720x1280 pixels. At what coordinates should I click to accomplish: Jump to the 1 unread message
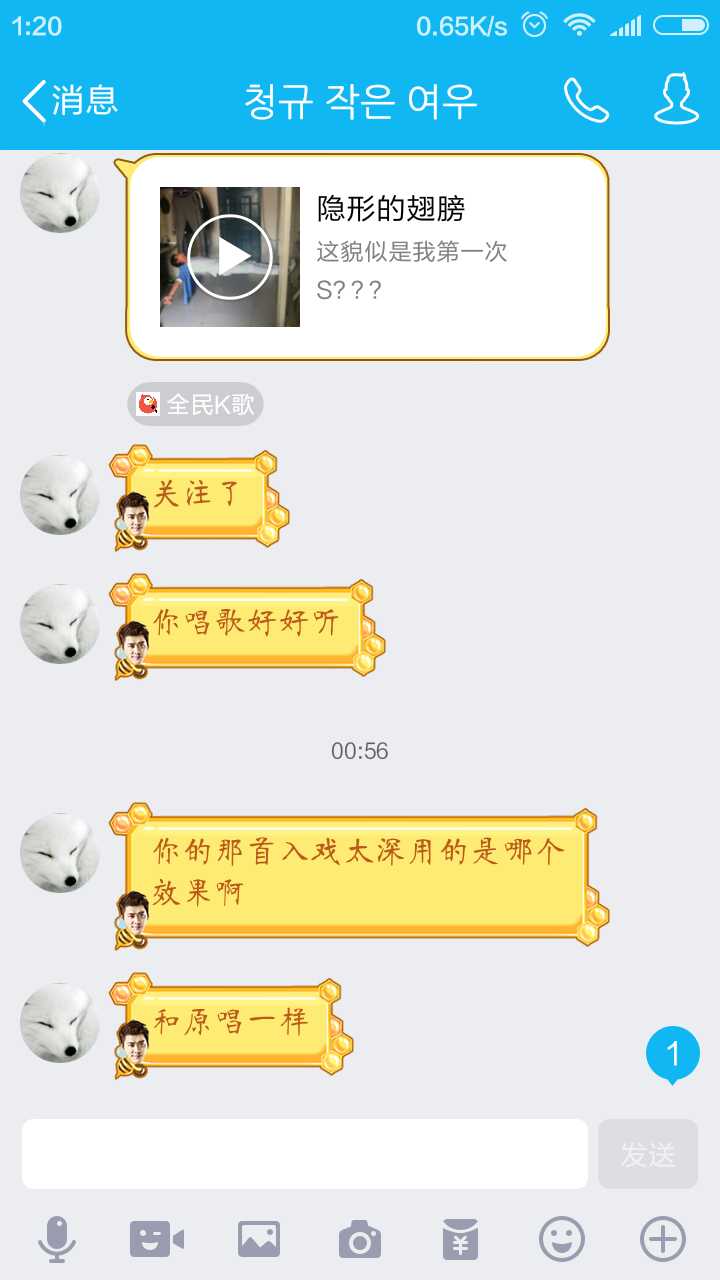[x=672, y=1055]
